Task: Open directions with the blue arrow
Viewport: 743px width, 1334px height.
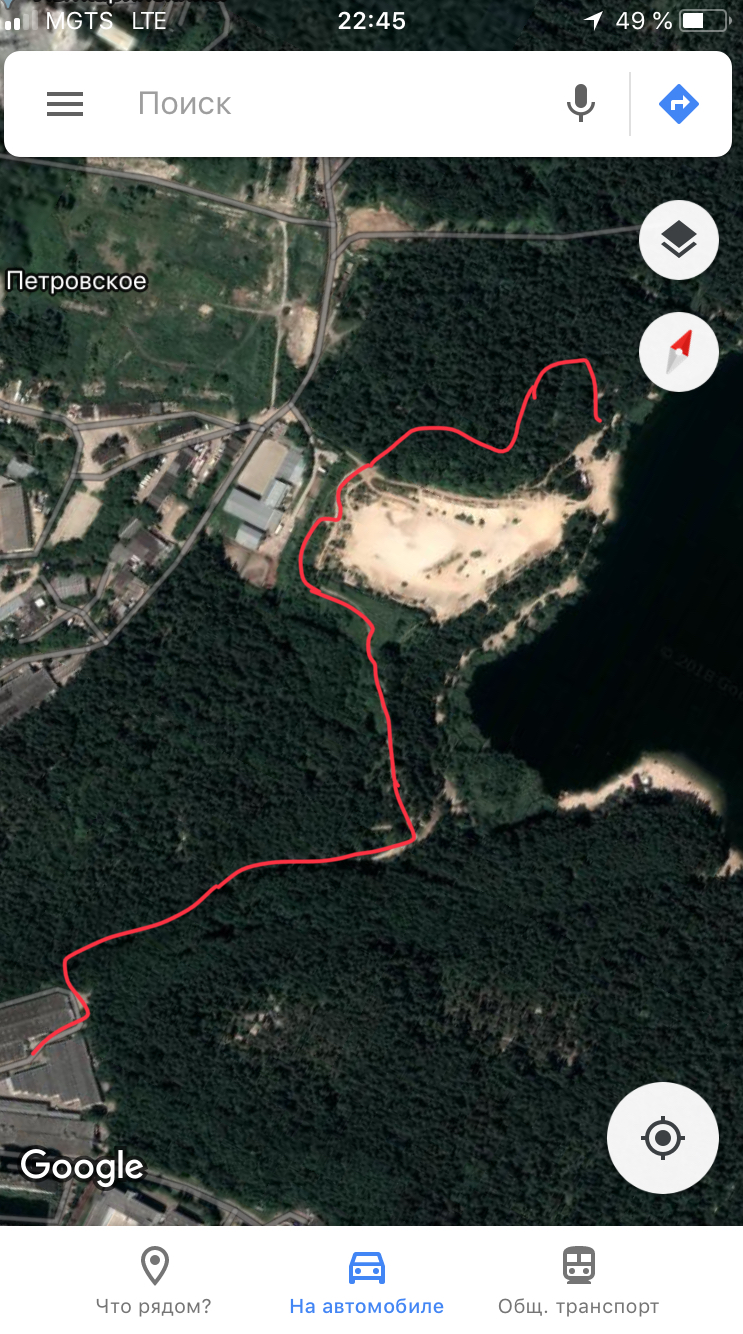Action: tap(679, 104)
